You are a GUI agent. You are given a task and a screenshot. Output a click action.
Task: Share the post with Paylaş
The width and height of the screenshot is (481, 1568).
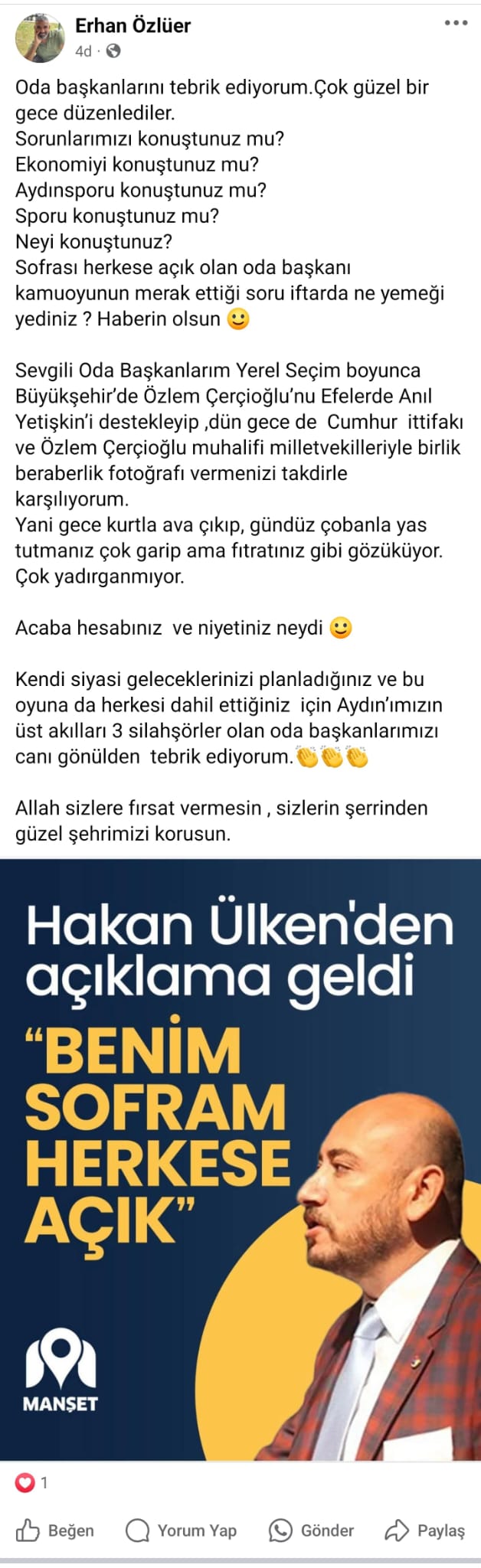pos(425,1530)
